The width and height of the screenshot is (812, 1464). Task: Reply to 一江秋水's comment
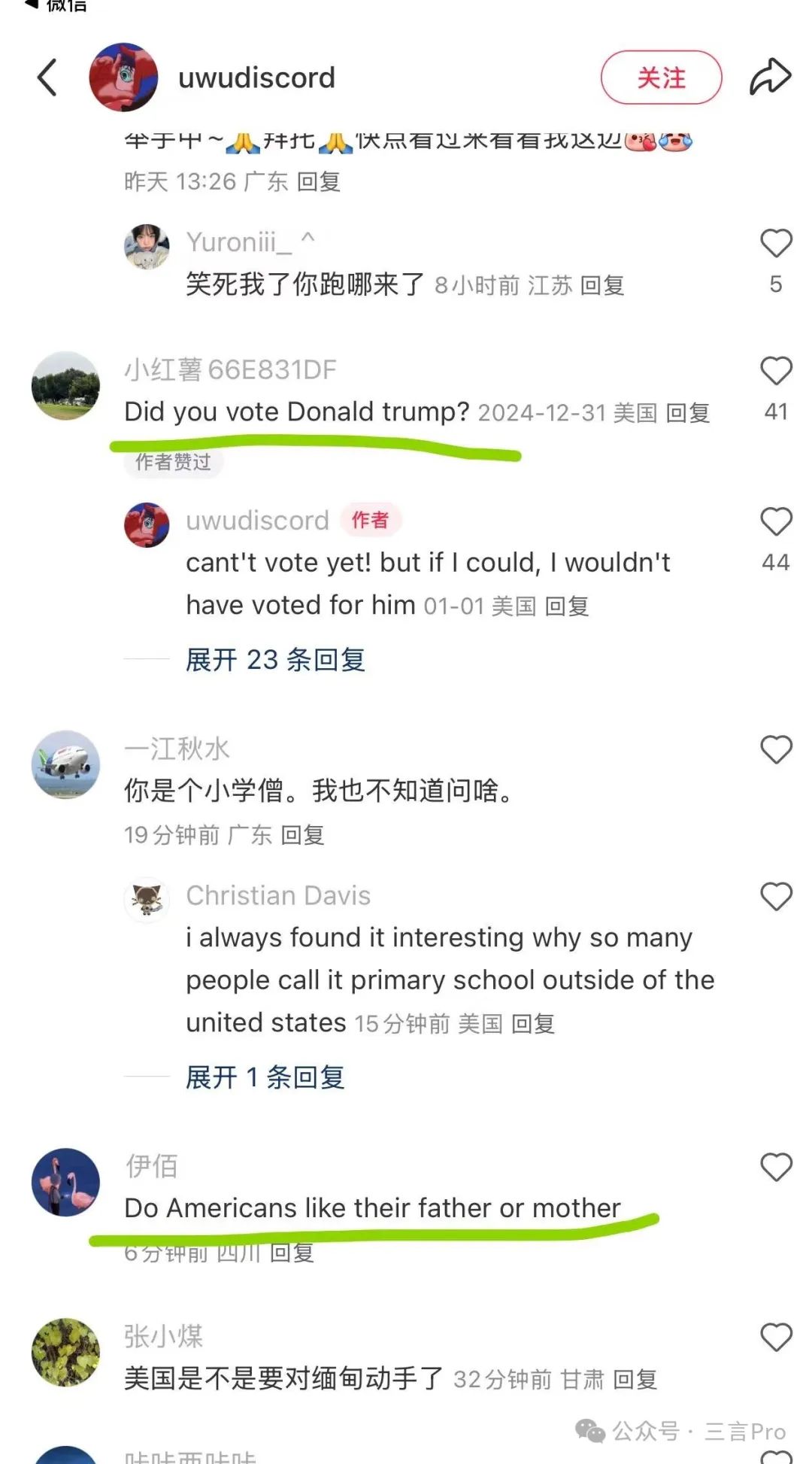click(x=302, y=835)
